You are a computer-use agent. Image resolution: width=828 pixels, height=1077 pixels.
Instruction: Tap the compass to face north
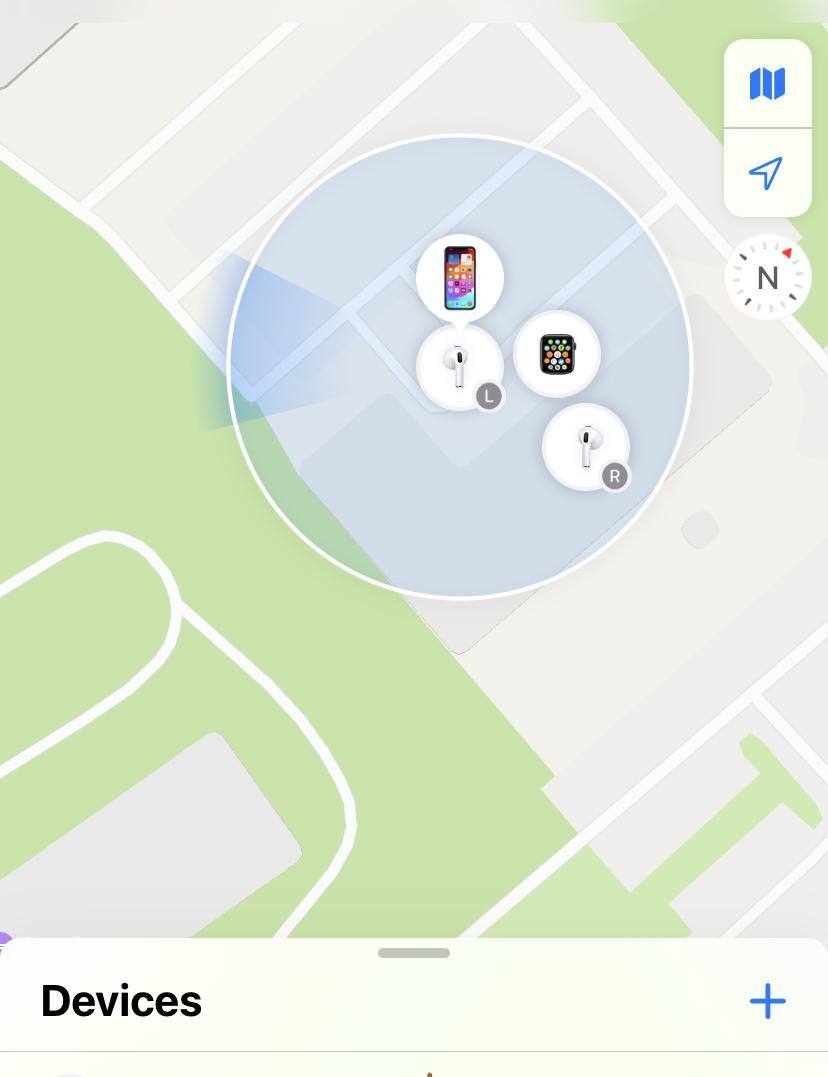[767, 277]
